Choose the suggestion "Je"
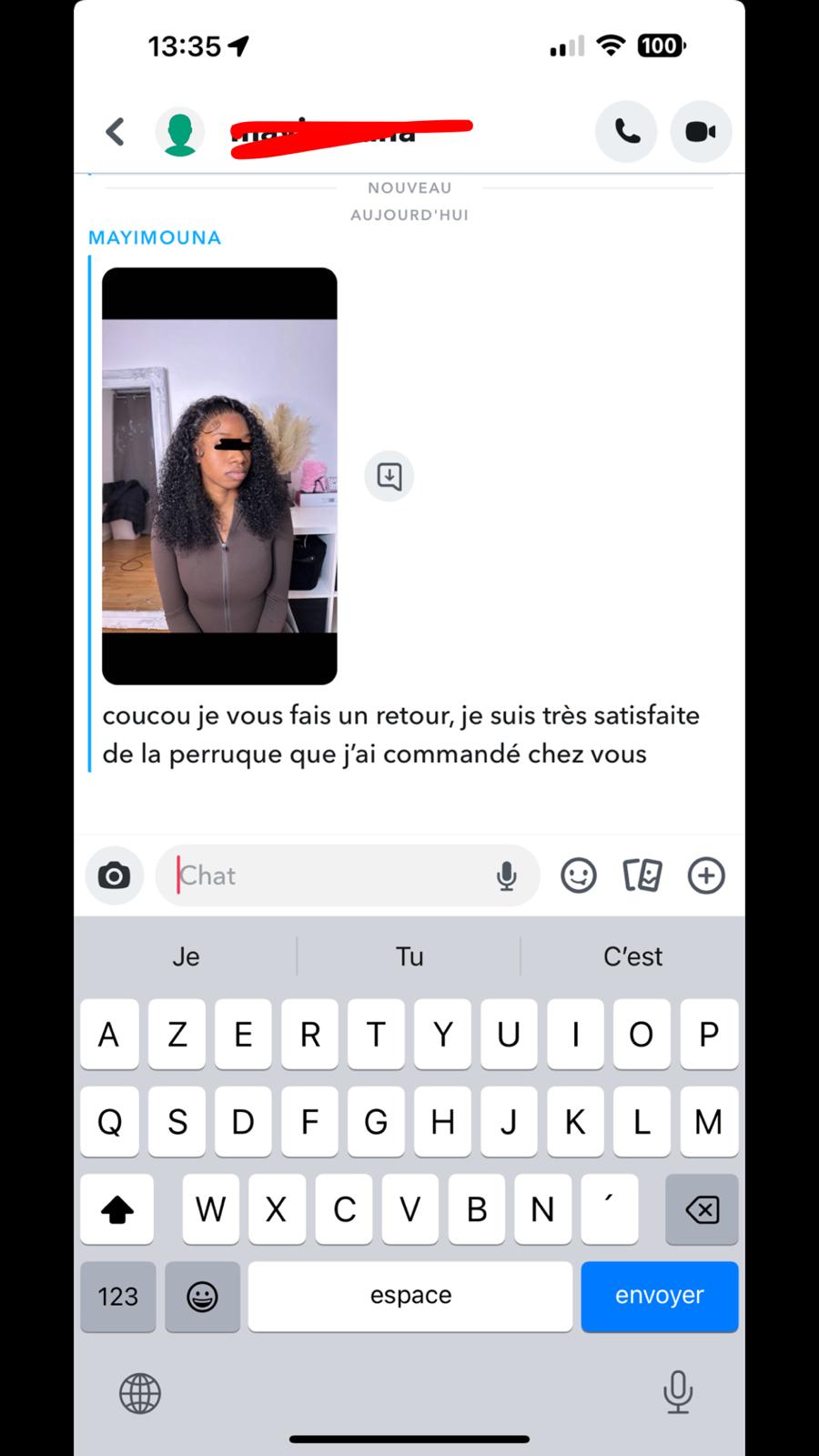819x1456 pixels. [186, 956]
